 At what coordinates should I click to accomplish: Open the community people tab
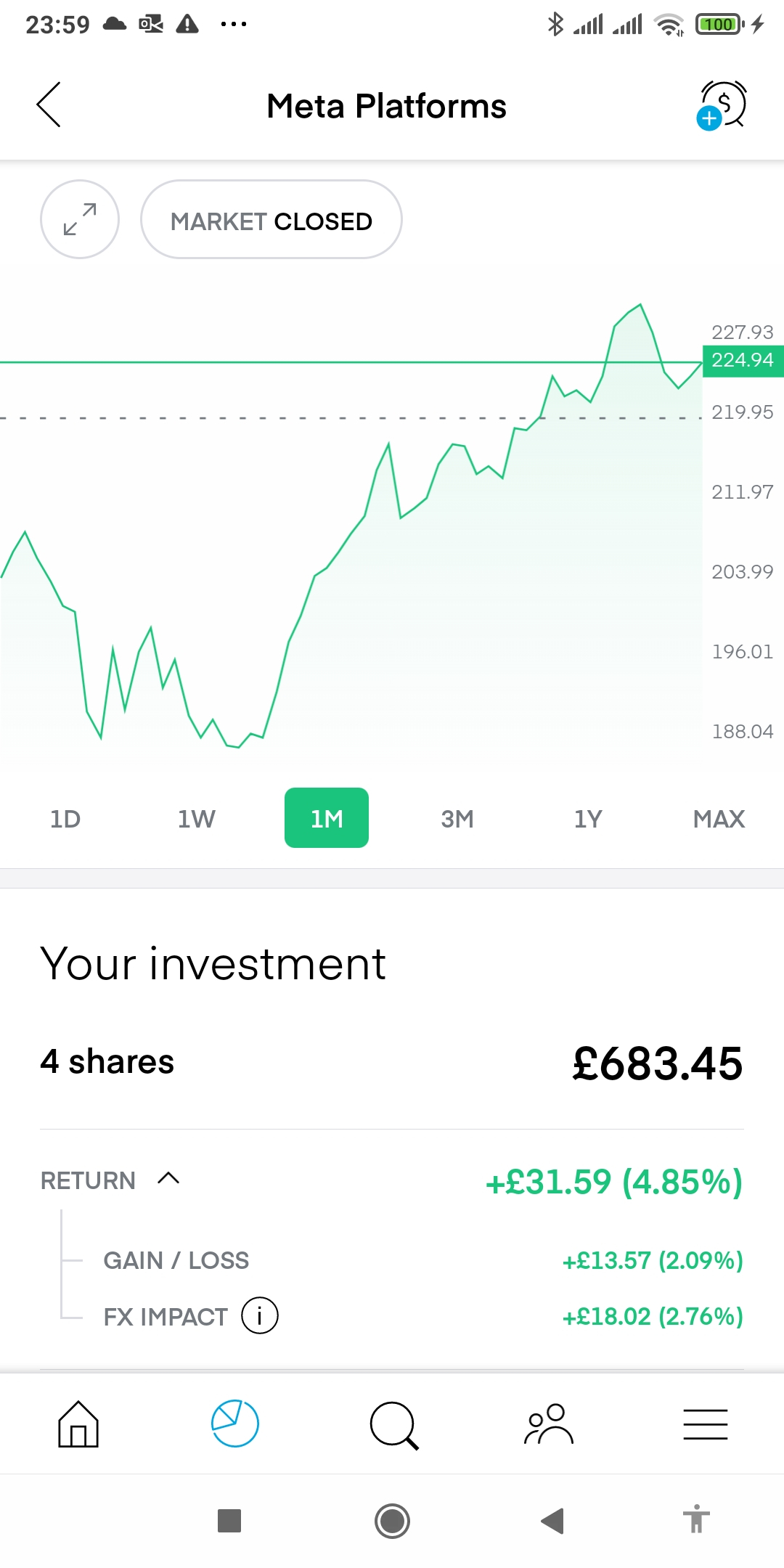click(x=549, y=1424)
